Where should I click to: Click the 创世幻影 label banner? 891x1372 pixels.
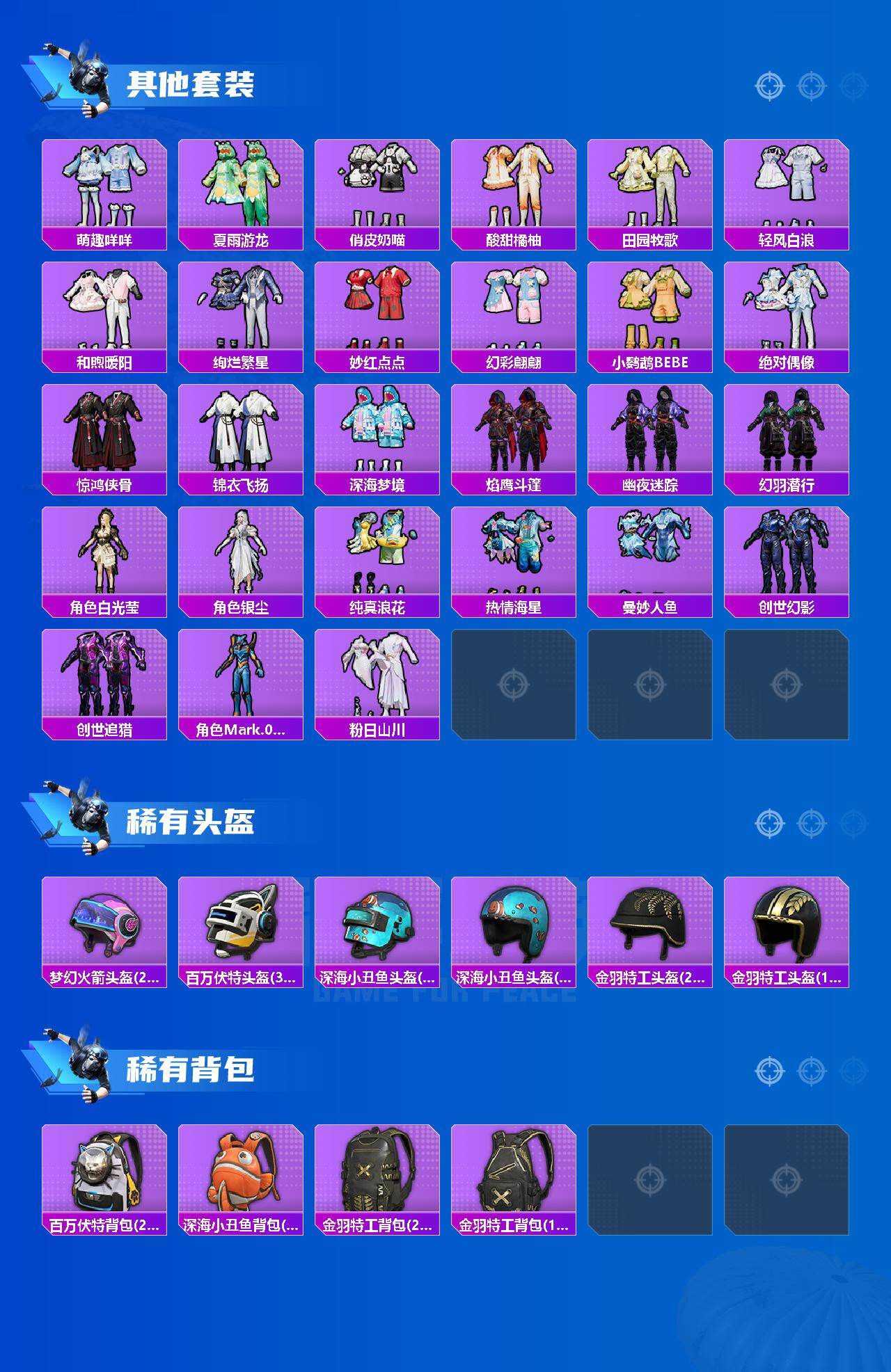(789, 607)
